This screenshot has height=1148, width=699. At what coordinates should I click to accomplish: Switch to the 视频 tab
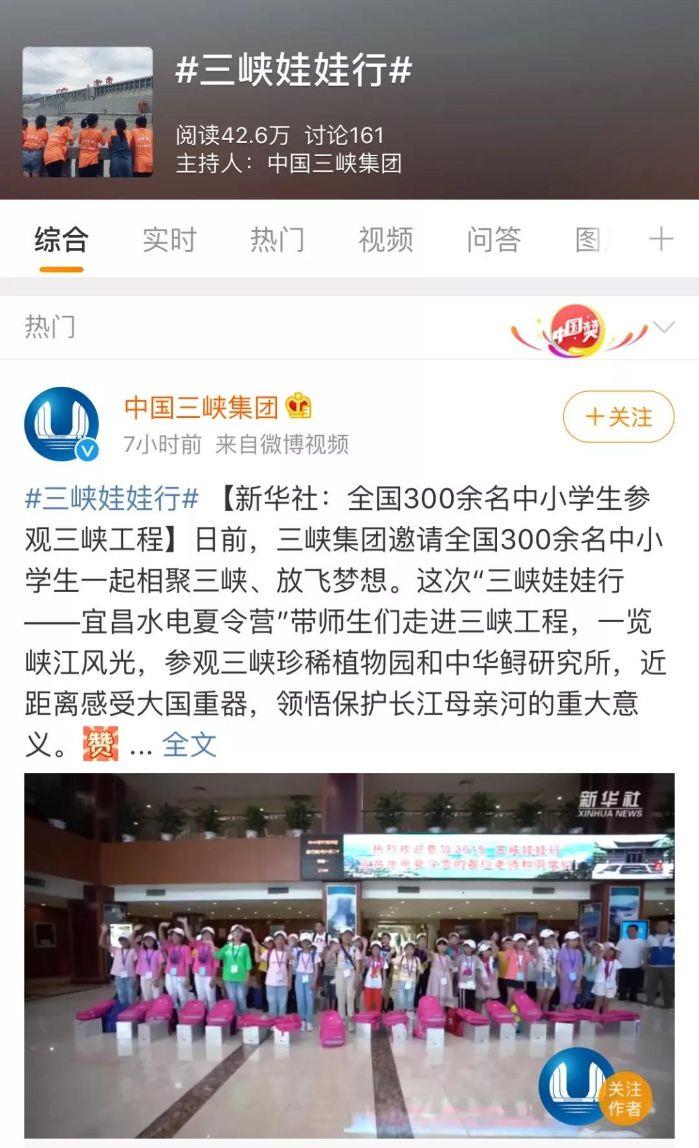coord(385,240)
